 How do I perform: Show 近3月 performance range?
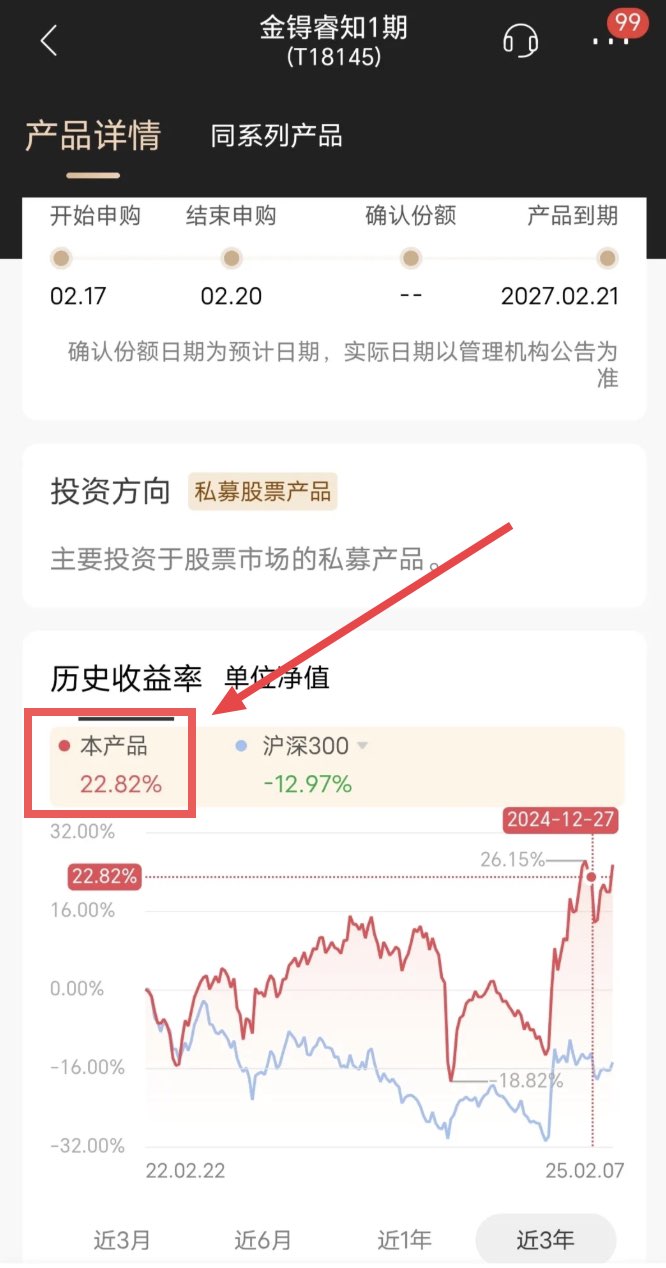tap(122, 1241)
